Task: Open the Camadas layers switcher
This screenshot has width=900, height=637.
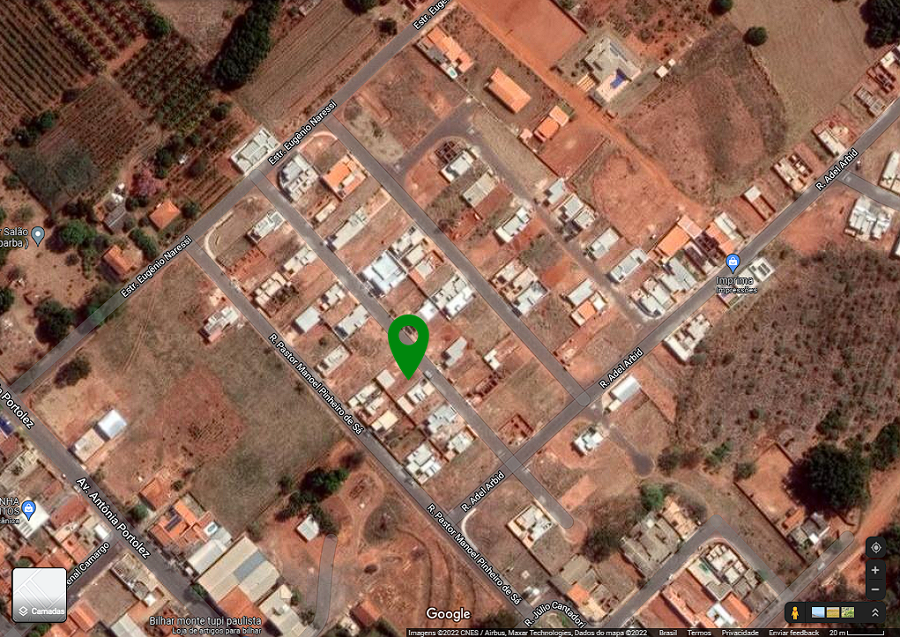Action: [x=39, y=594]
